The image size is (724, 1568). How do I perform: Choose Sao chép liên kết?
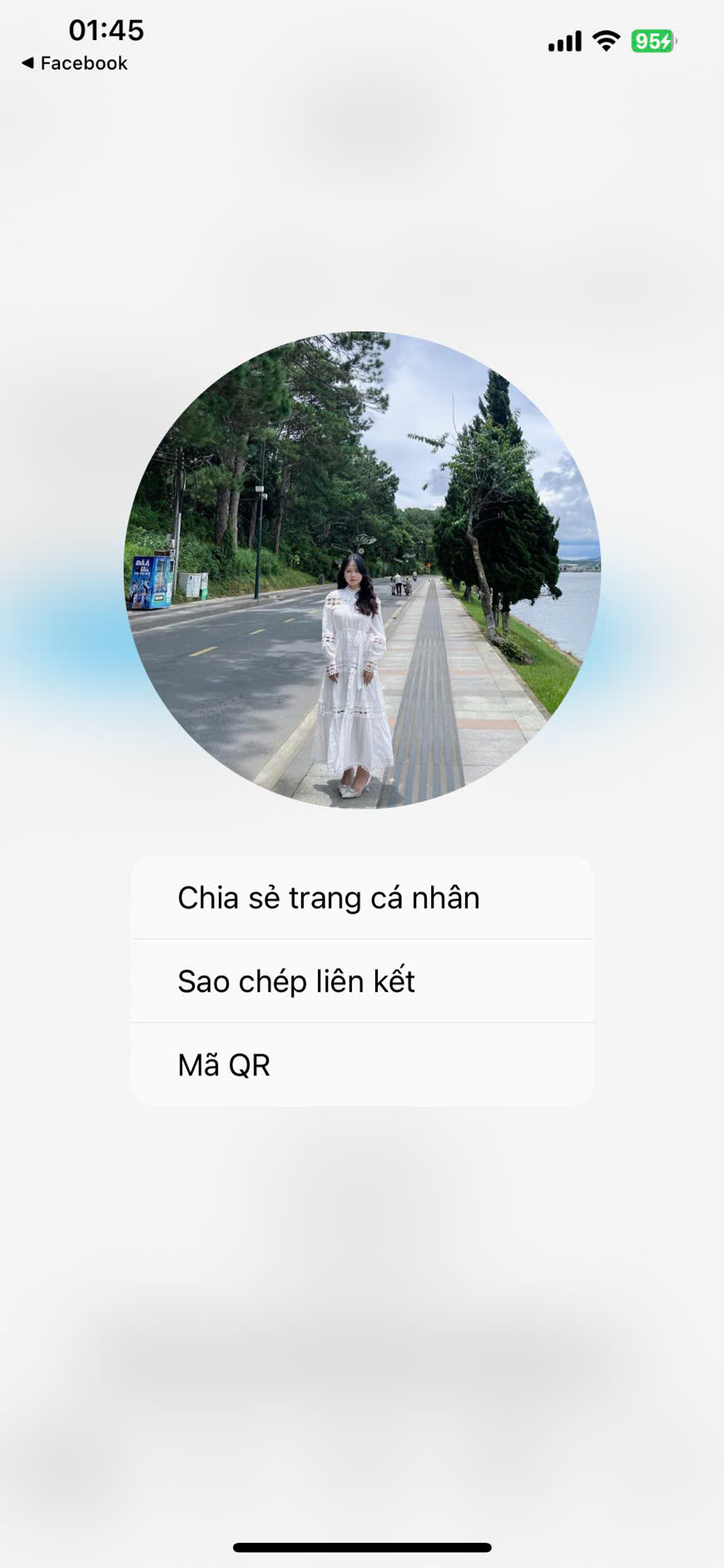(x=361, y=981)
